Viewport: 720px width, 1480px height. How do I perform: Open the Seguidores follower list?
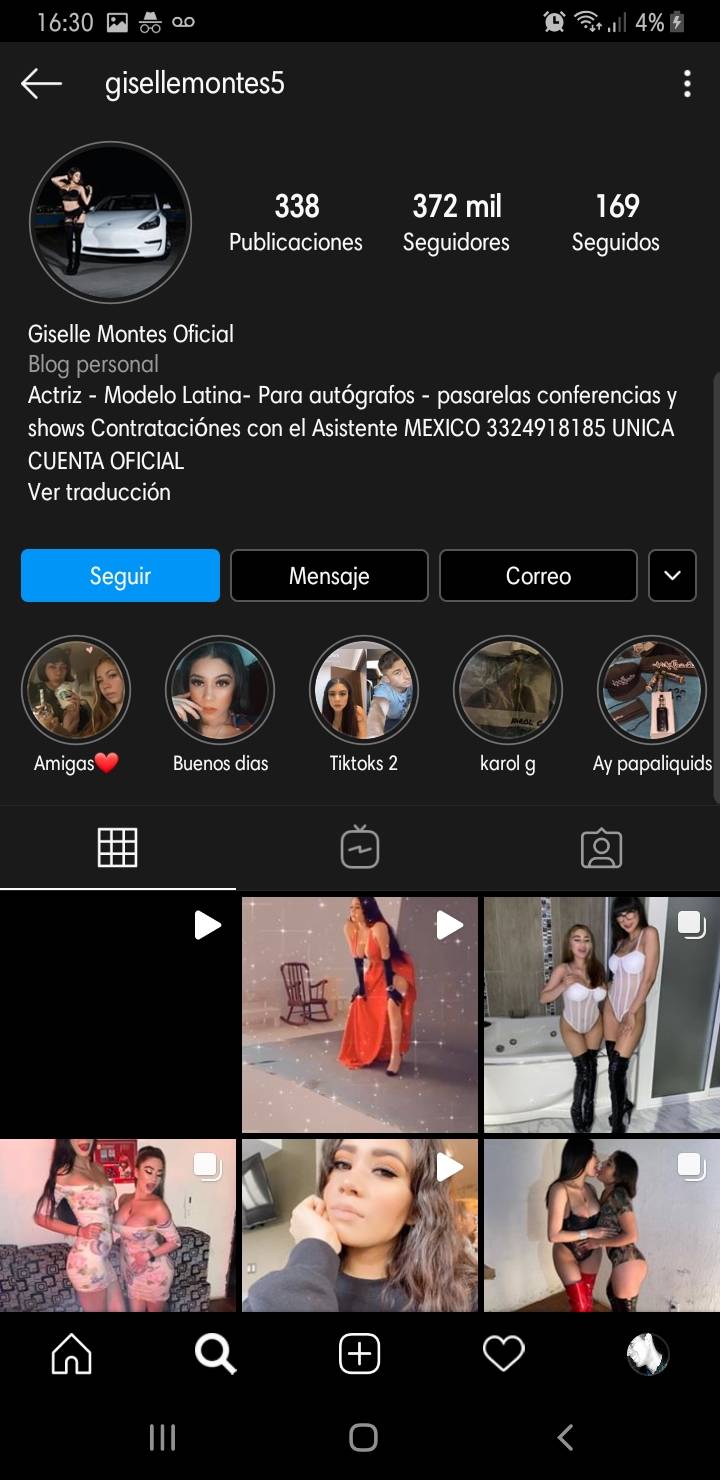pyautogui.click(x=456, y=220)
